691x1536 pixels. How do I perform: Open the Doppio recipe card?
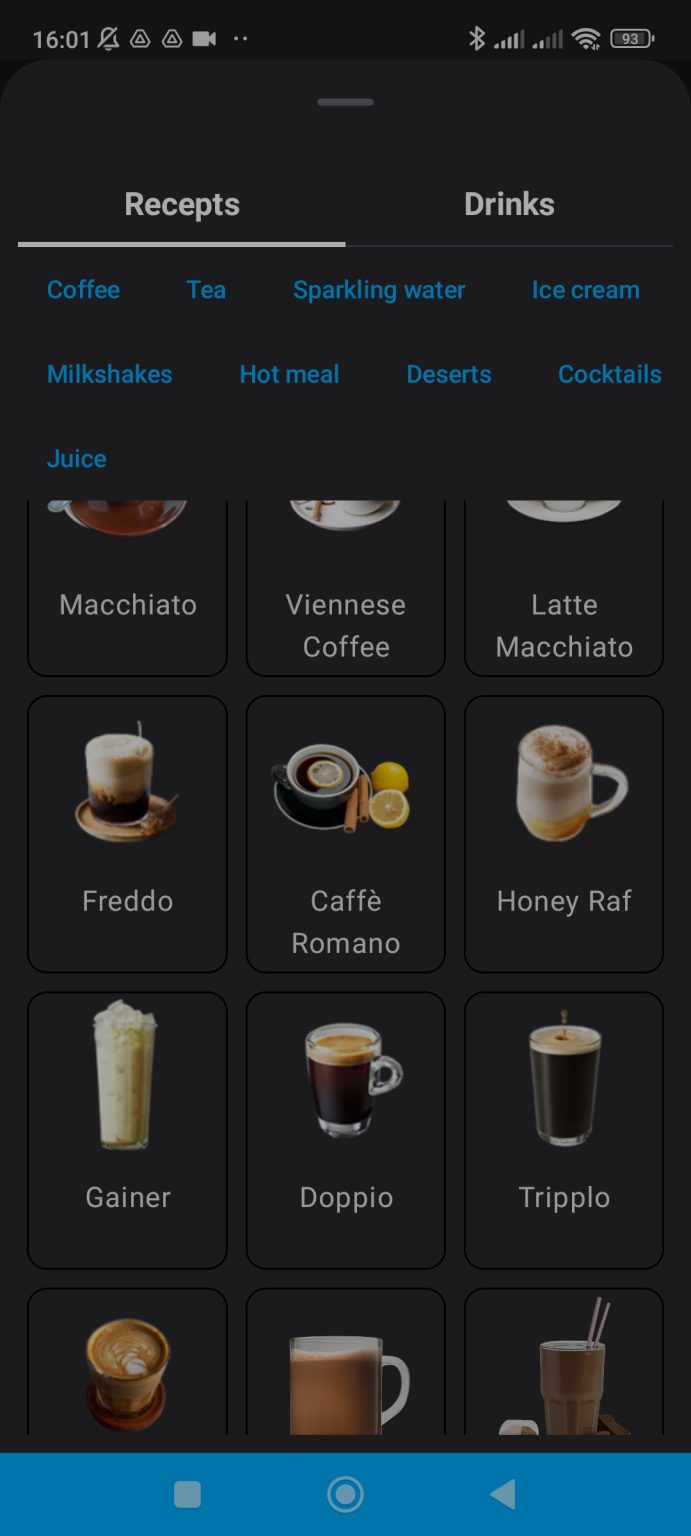[x=345, y=1129]
